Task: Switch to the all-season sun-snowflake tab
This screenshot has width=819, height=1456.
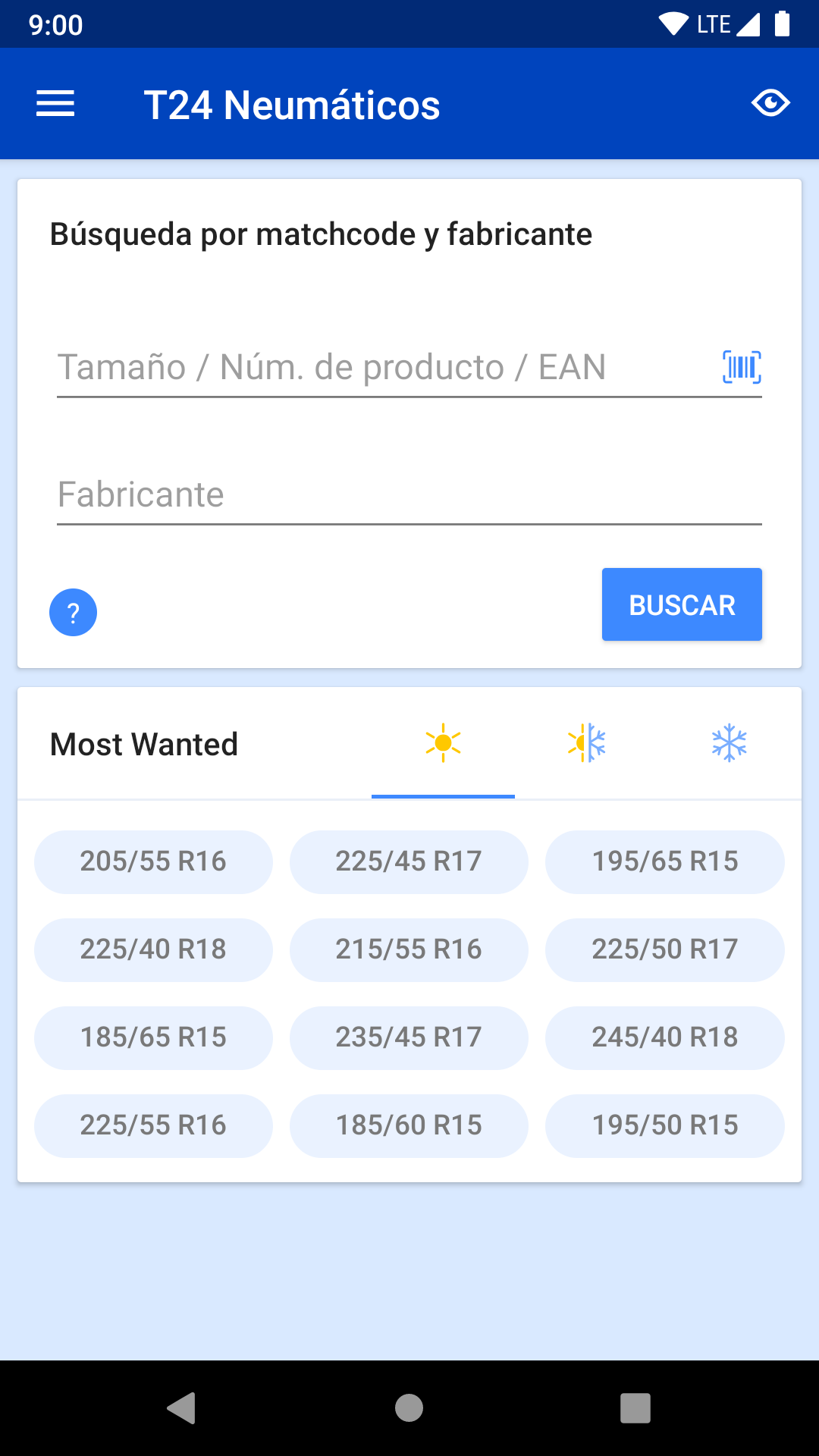Action: [586, 743]
